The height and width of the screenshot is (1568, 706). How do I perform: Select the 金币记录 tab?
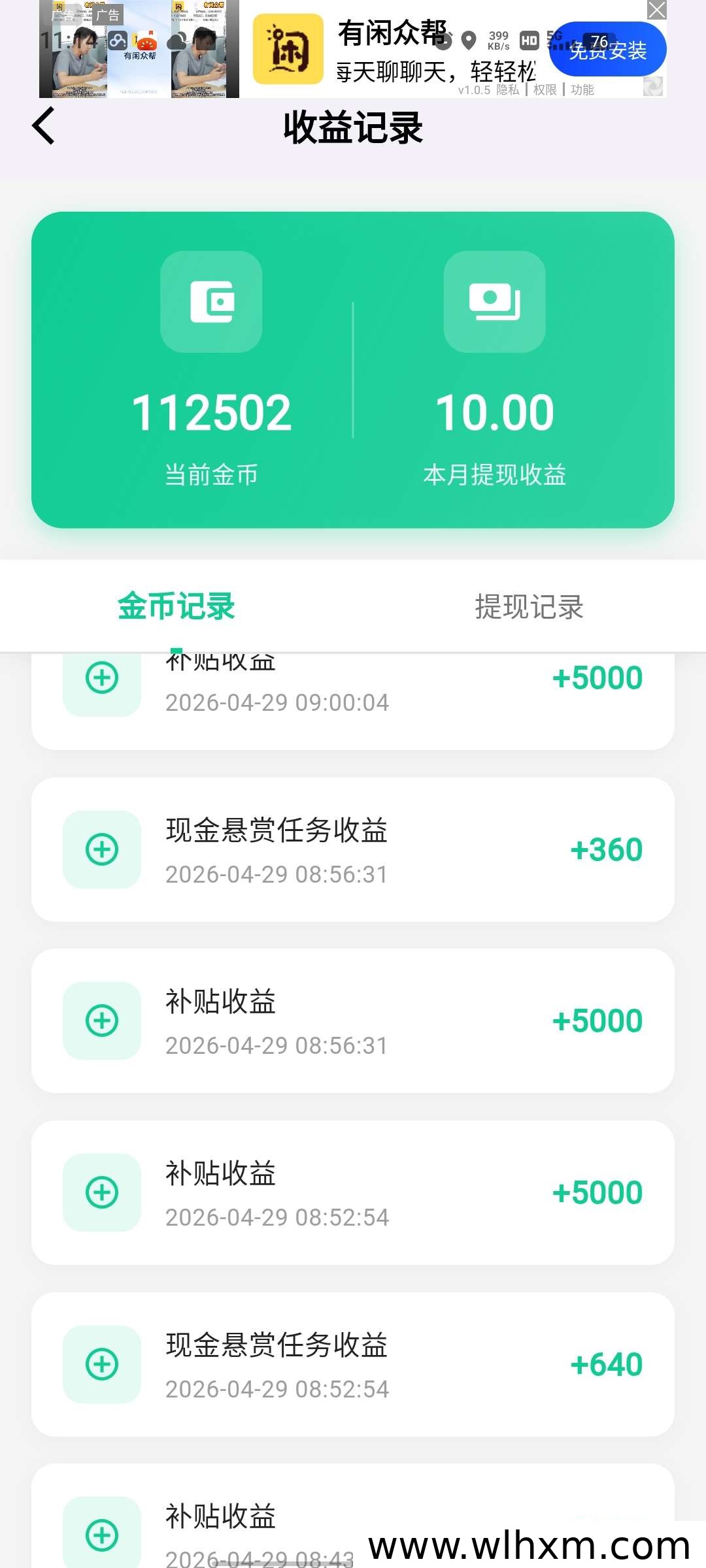tap(176, 606)
